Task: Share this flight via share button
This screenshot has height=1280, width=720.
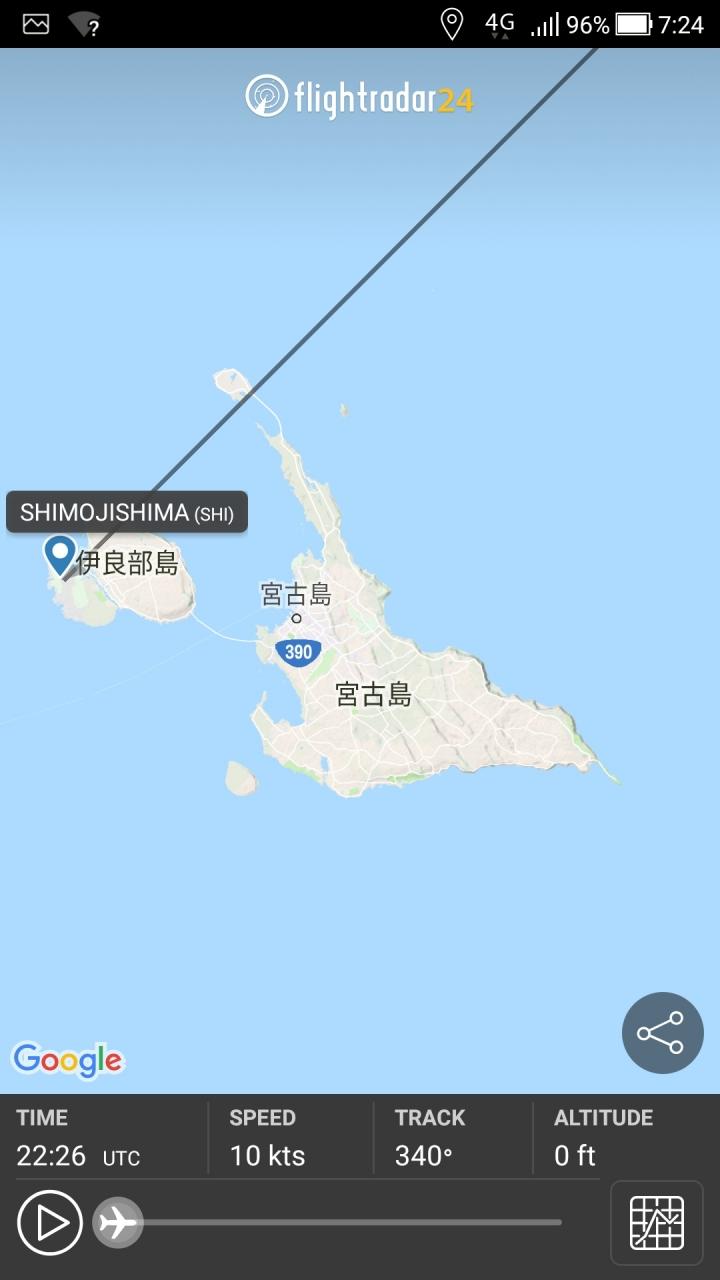Action: (x=662, y=1033)
